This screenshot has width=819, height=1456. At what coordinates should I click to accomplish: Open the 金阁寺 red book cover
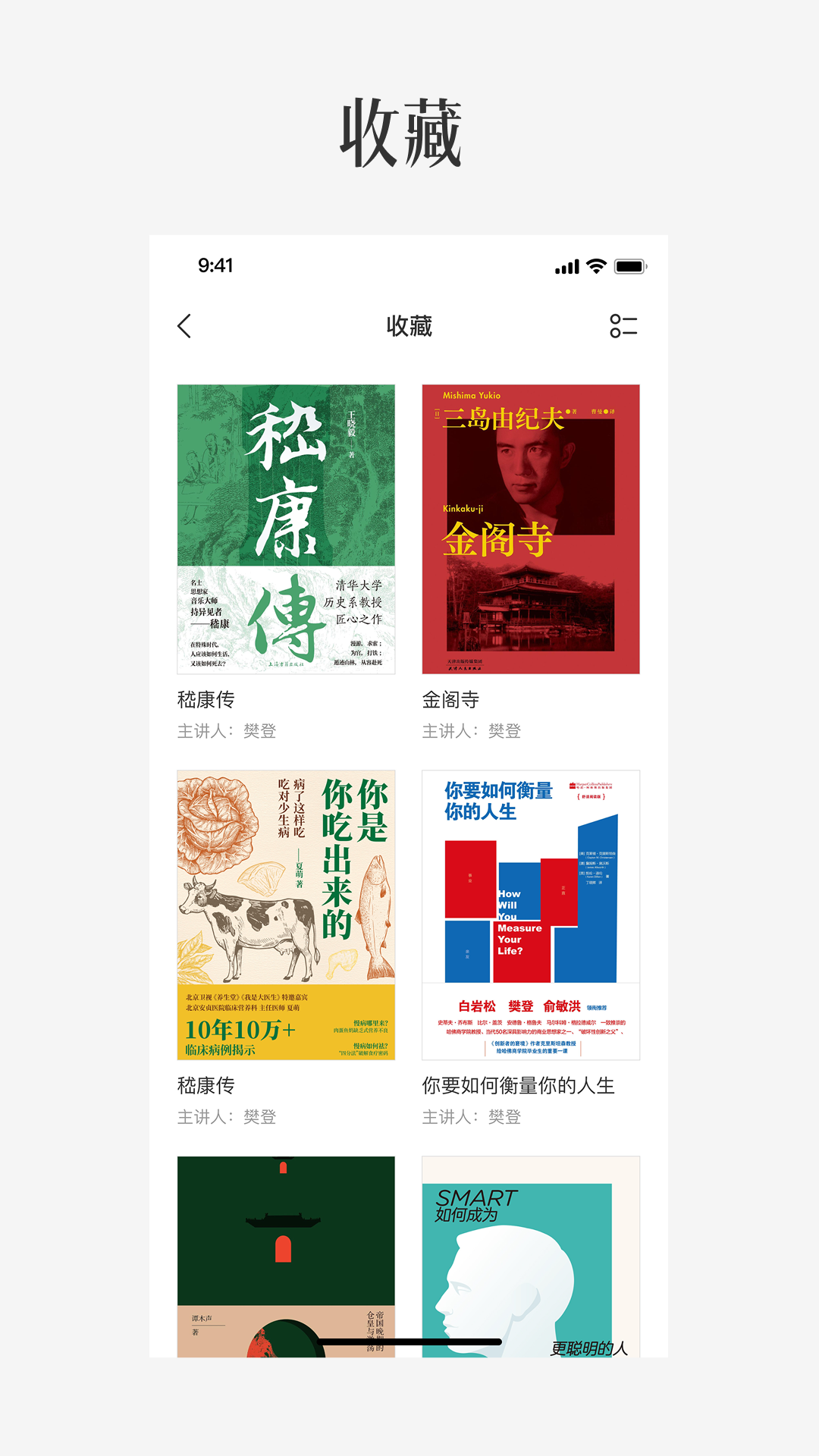pos(532,531)
